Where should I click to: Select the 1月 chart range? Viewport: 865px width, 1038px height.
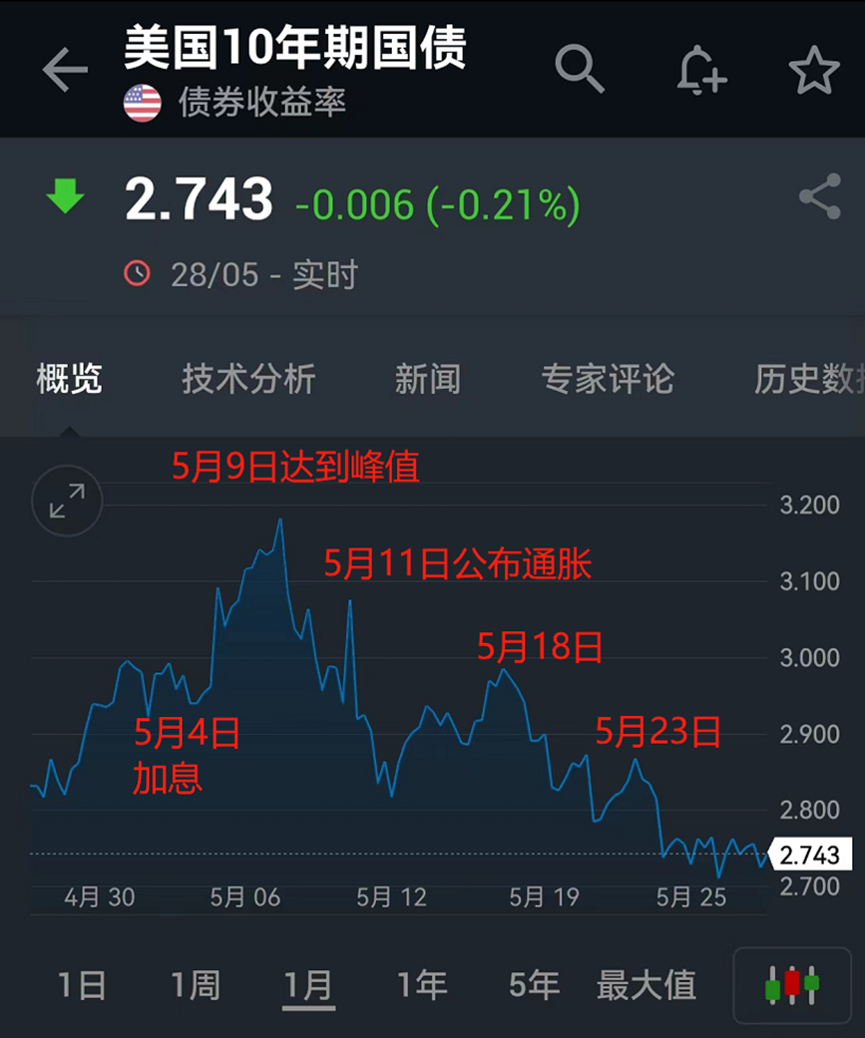(x=308, y=986)
